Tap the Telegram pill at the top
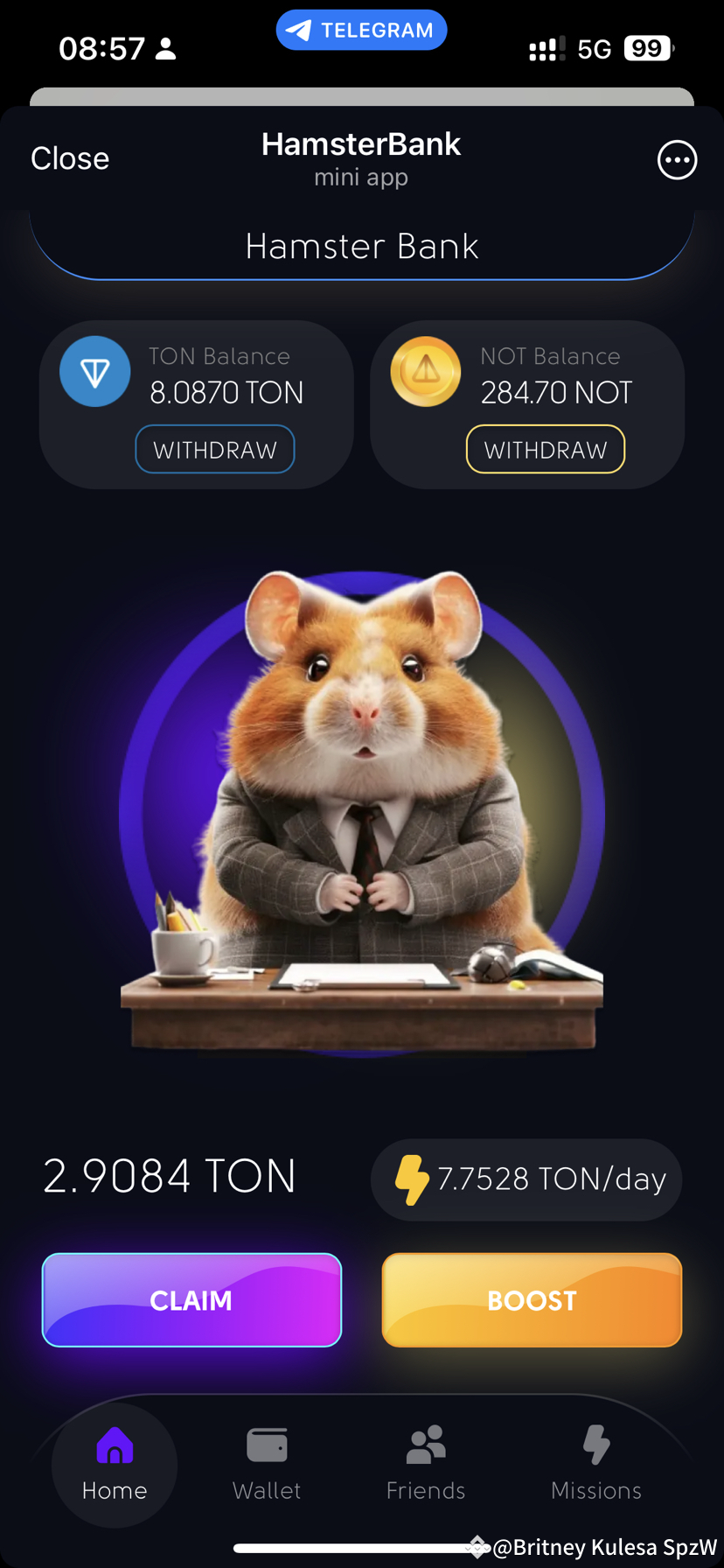The width and height of the screenshot is (724, 1568). [x=361, y=29]
